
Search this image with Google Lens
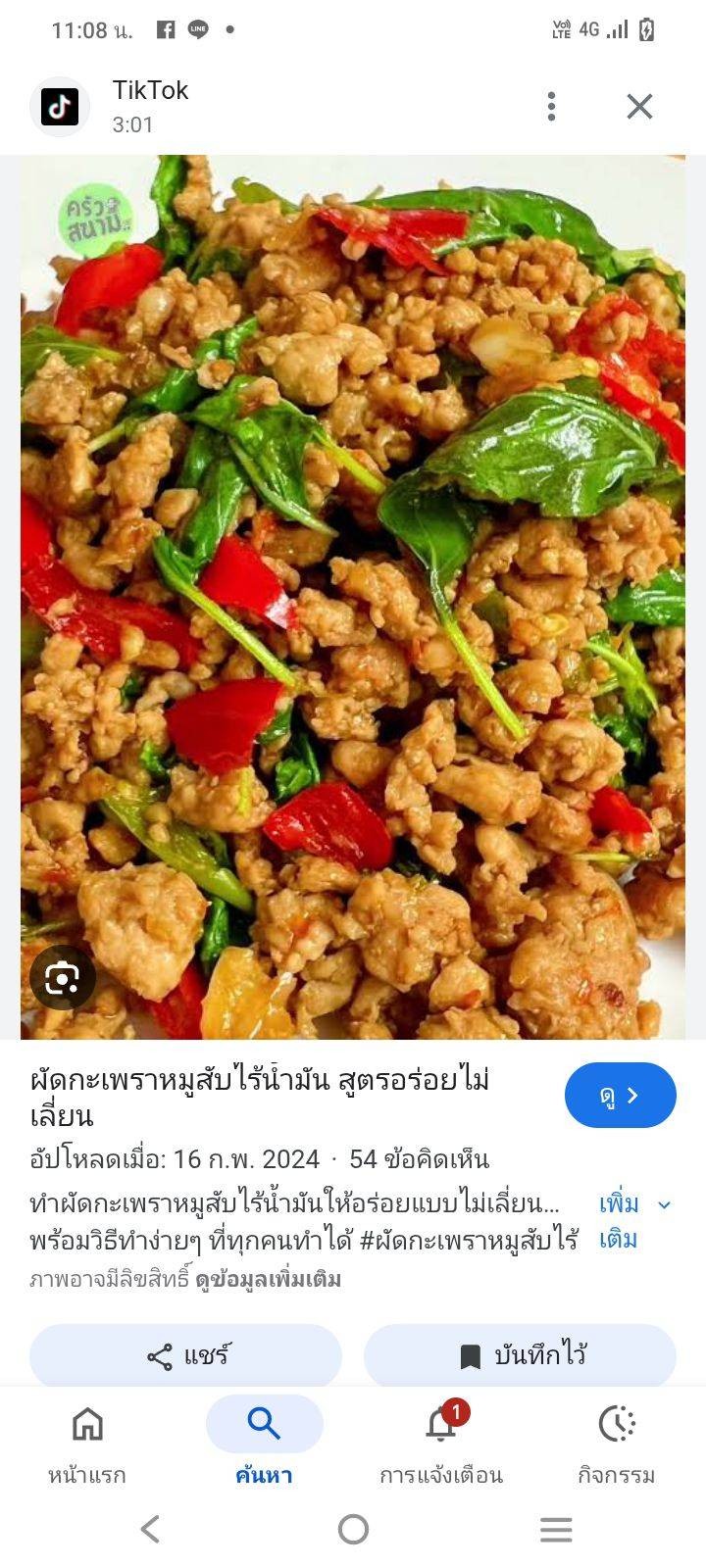click(x=62, y=977)
